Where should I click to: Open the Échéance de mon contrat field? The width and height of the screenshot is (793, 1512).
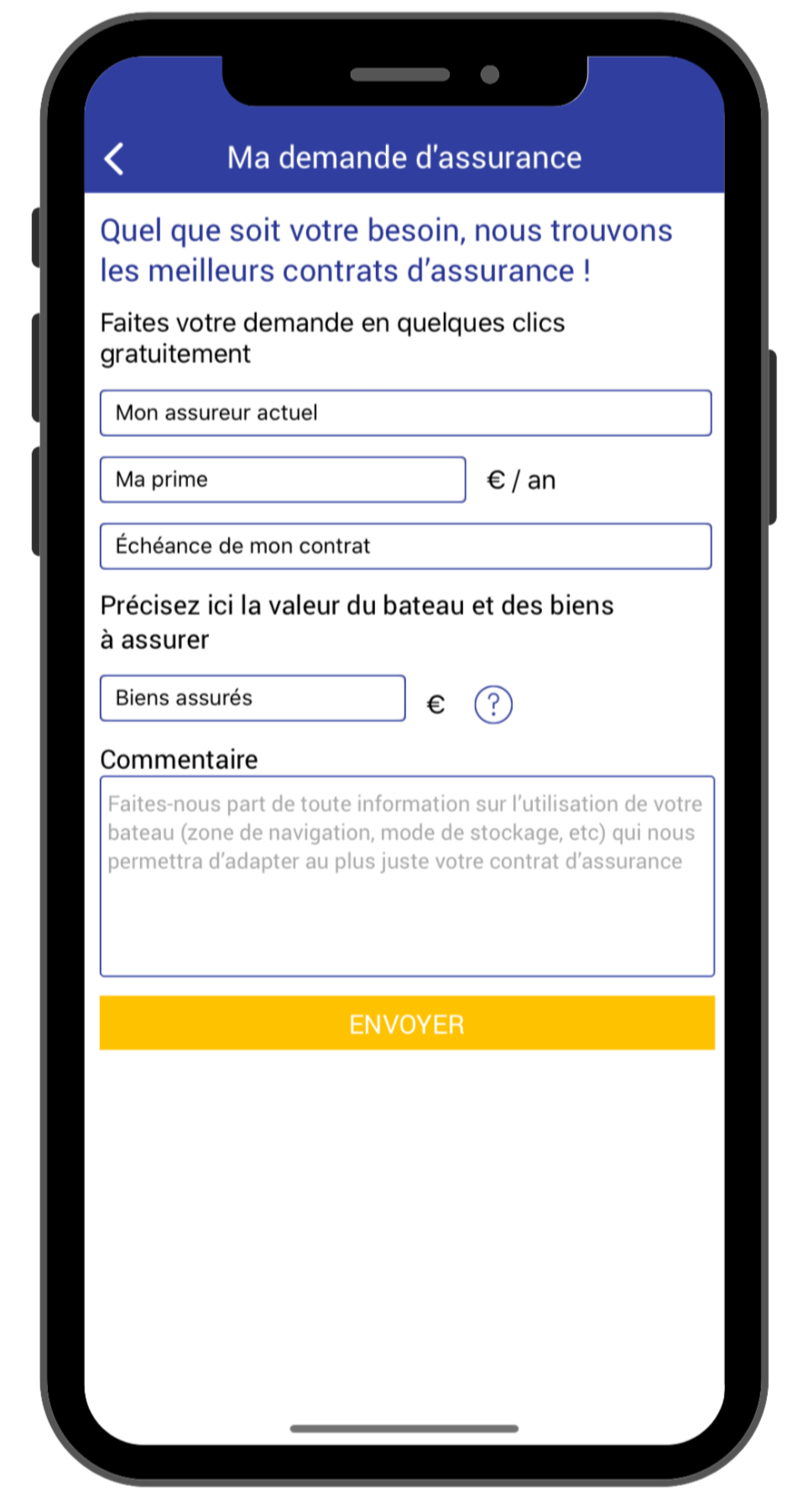pos(405,546)
